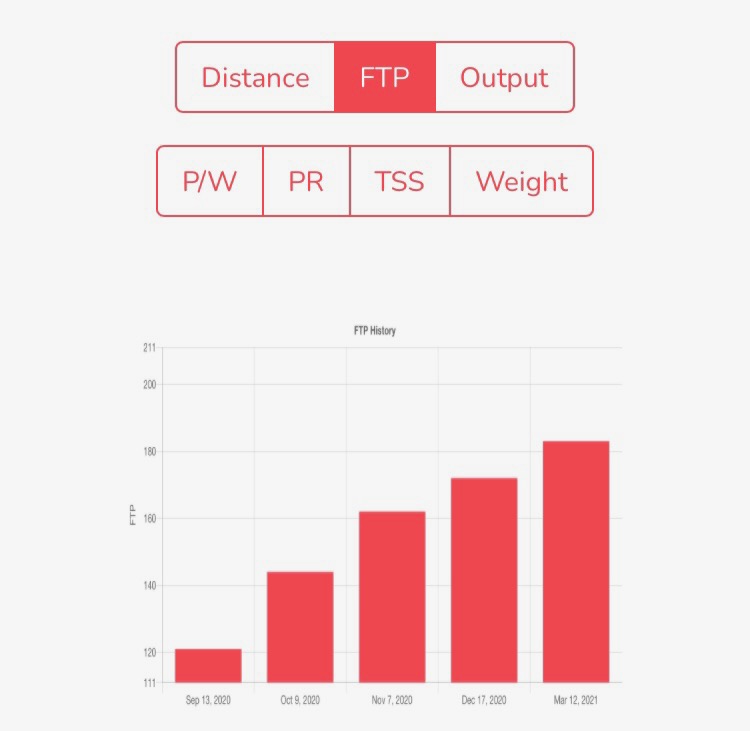This screenshot has width=750, height=731.
Task: Select the FTP segment
Action: point(385,77)
